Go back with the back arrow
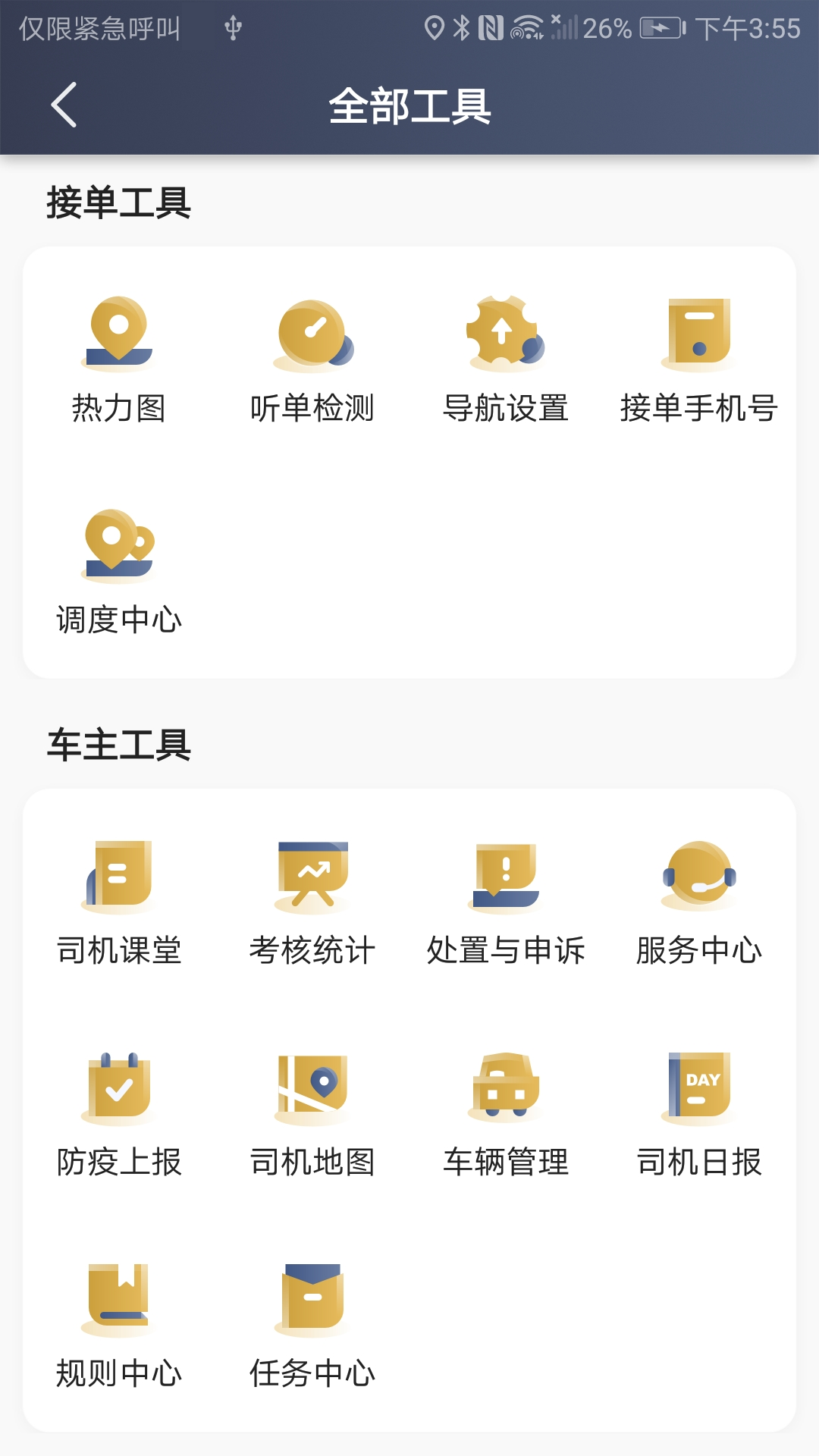Viewport: 819px width, 1456px height. [x=65, y=105]
